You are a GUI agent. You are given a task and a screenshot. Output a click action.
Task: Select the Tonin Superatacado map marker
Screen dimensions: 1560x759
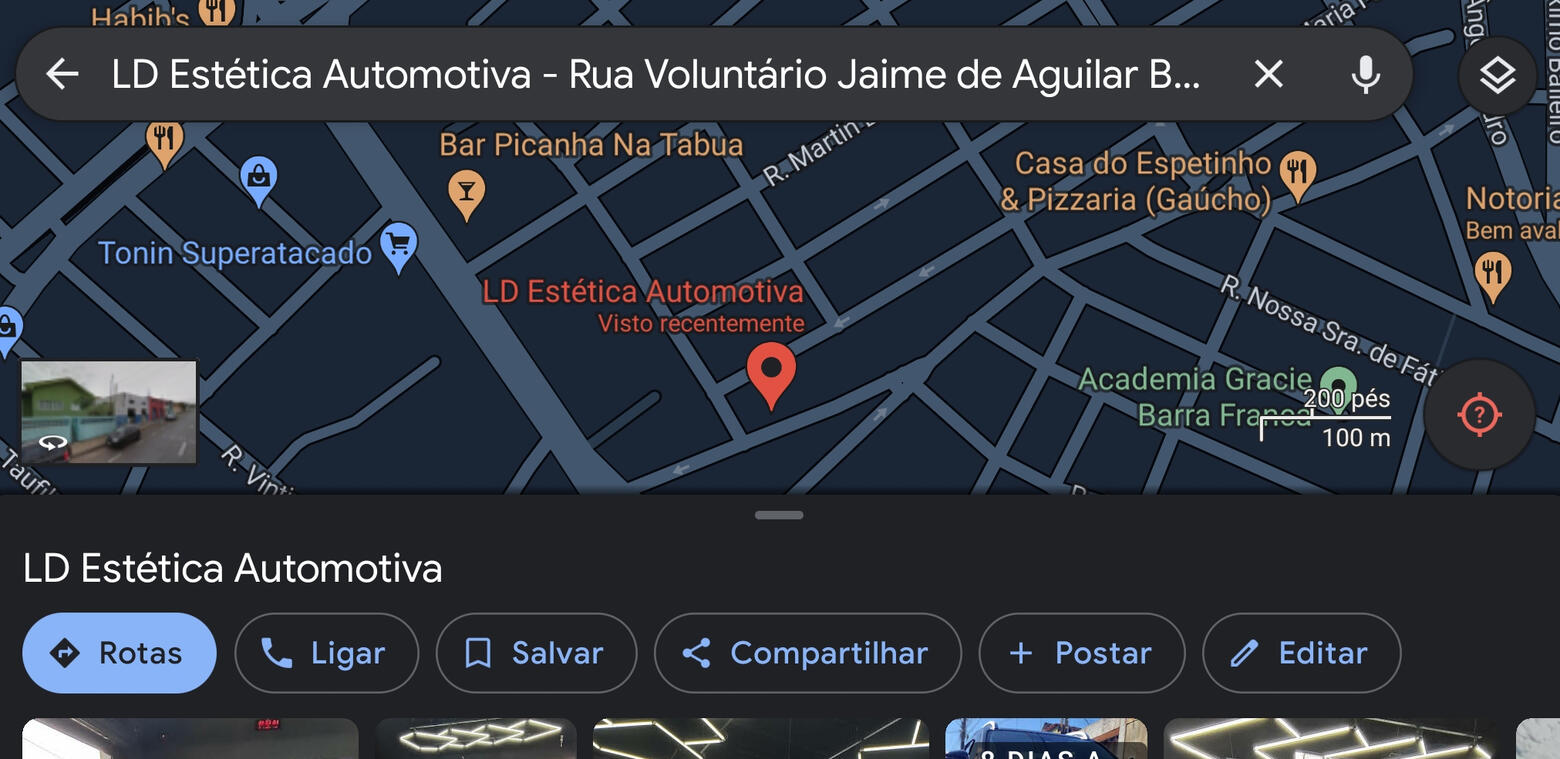point(399,244)
